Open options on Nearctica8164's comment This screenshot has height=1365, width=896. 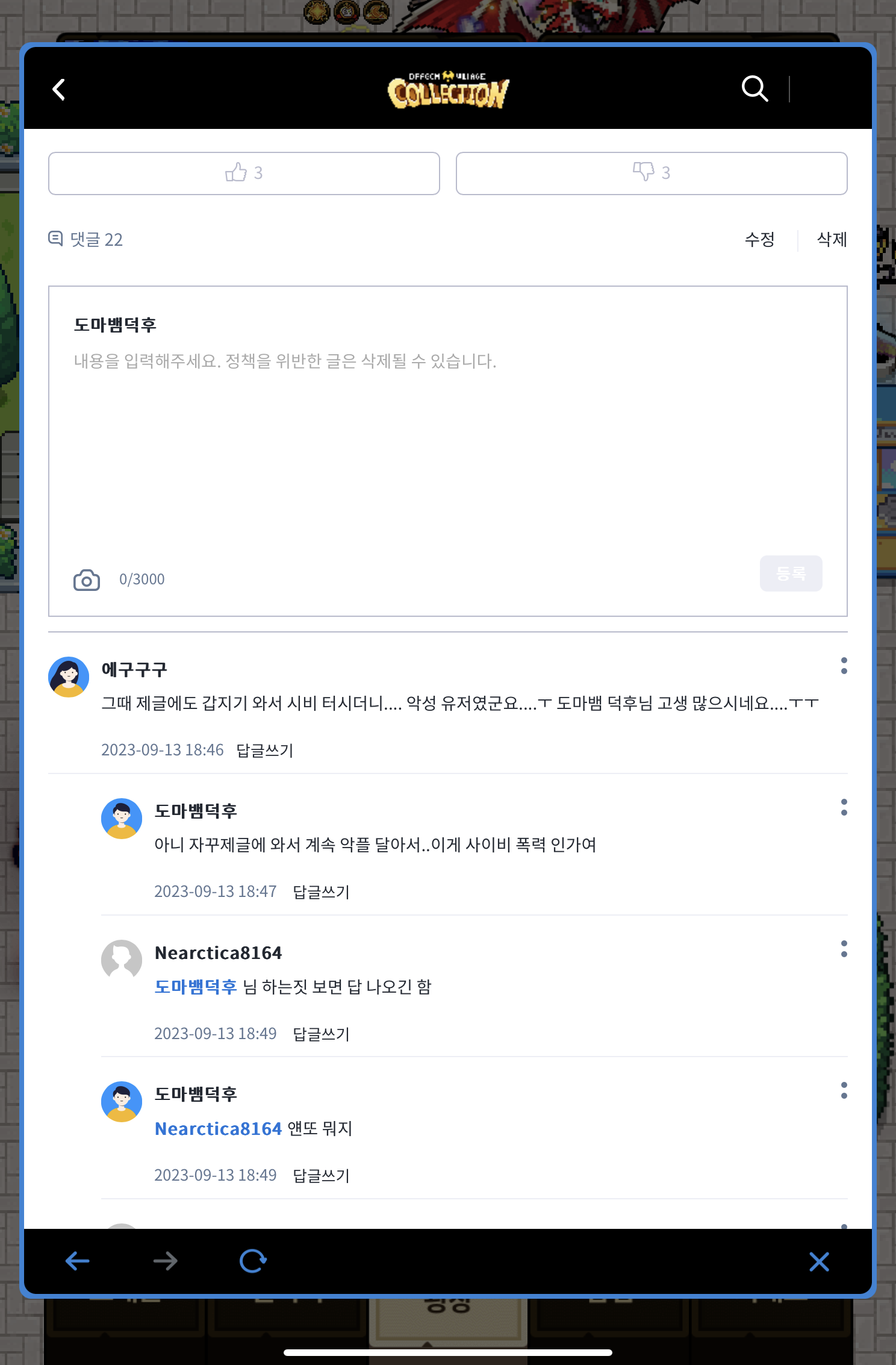(x=844, y=949)
